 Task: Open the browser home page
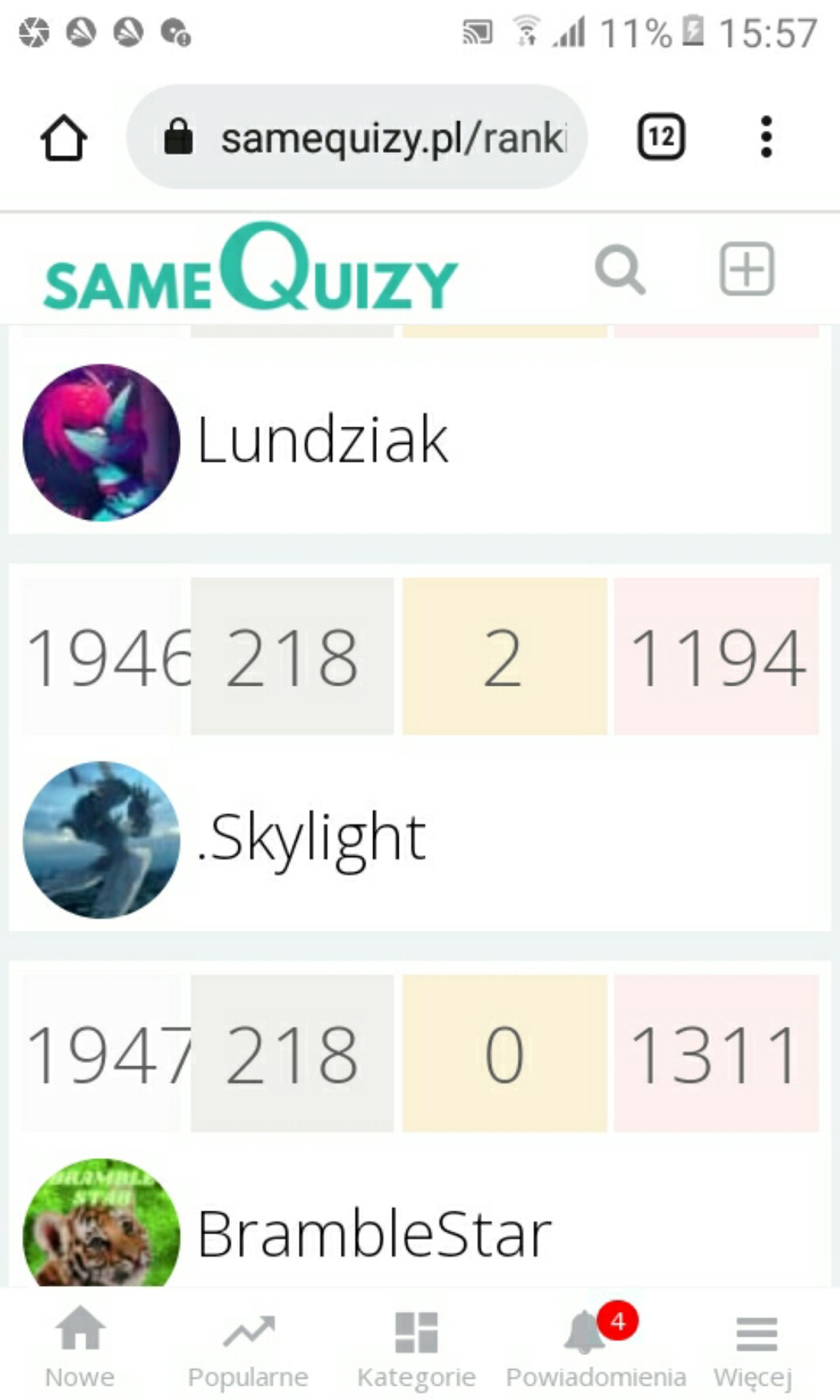click(63, 138)
